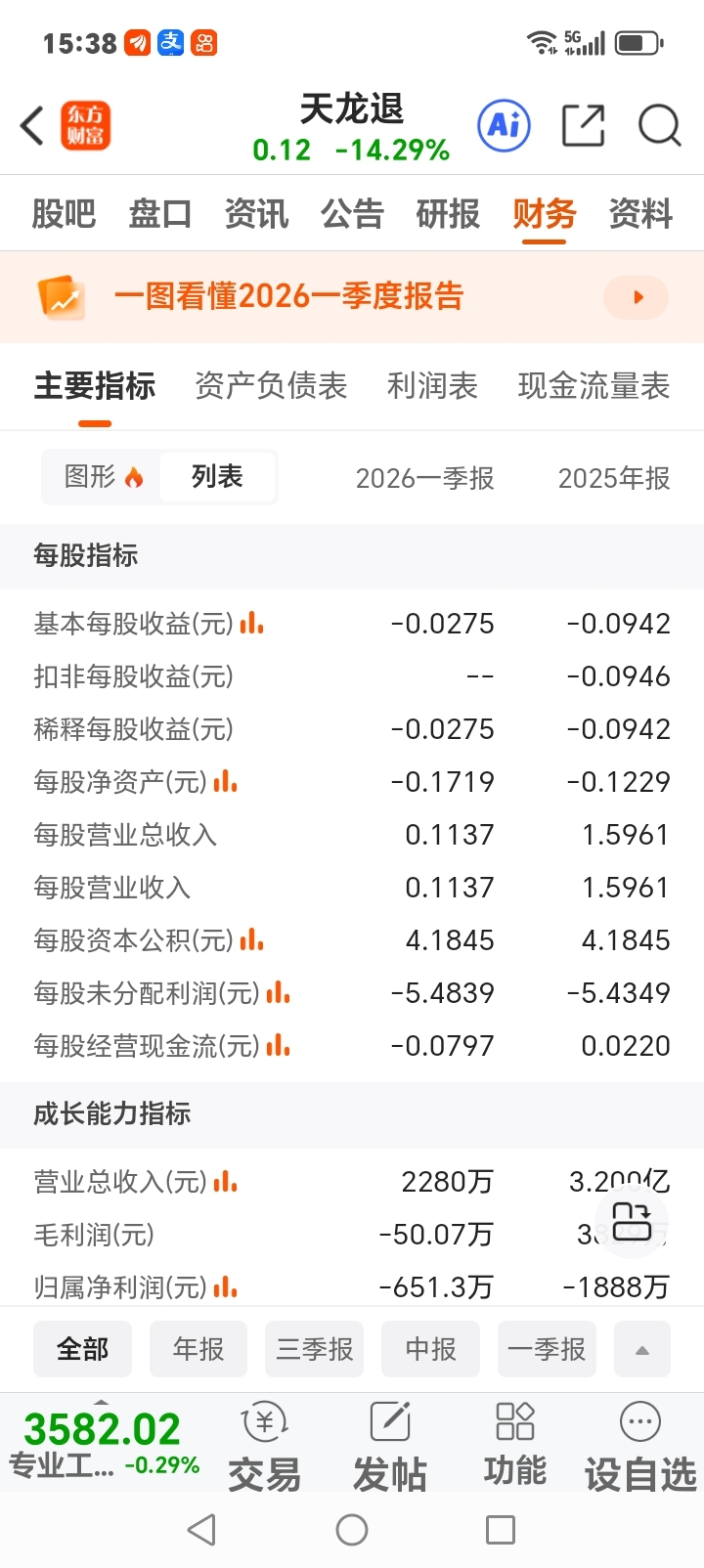This screenshot has width=704, height=1568.
Task: Switch to the 股吧 tab
Action: pos(64,213)
